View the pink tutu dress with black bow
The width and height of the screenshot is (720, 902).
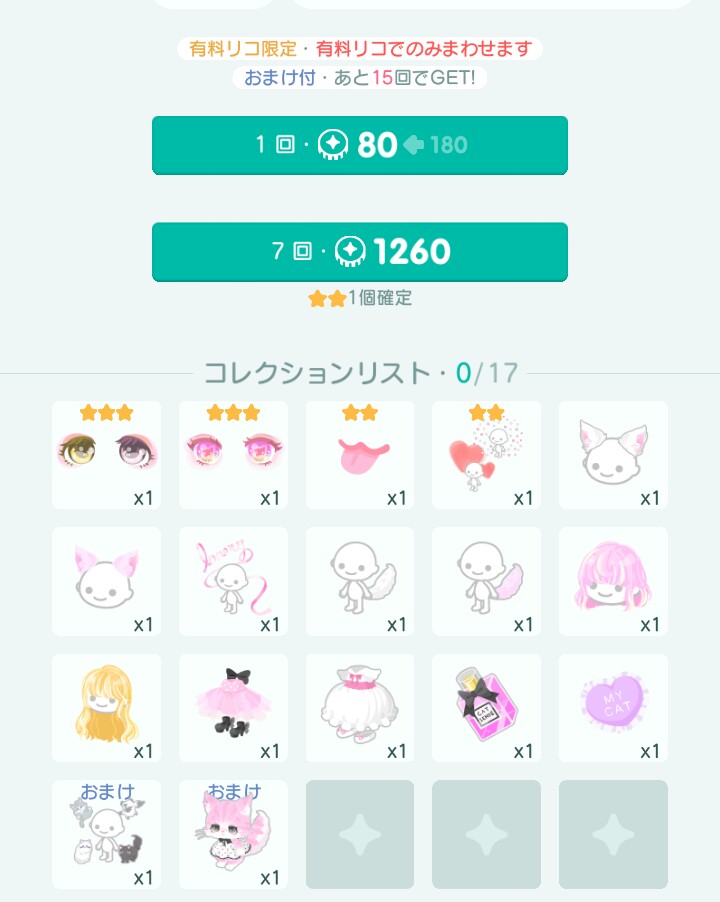click(x=233, y=708)
